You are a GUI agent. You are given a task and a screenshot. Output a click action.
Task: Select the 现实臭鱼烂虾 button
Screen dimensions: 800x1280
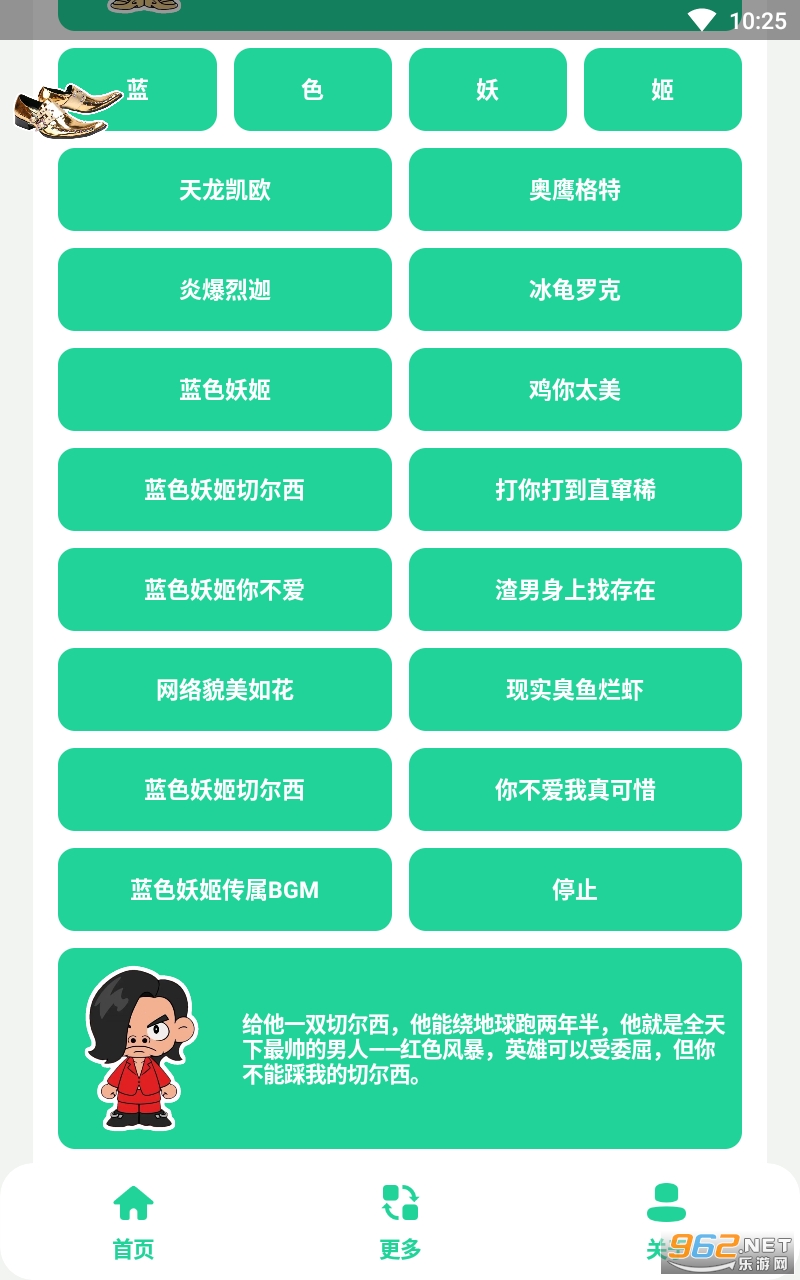point(575,690)
